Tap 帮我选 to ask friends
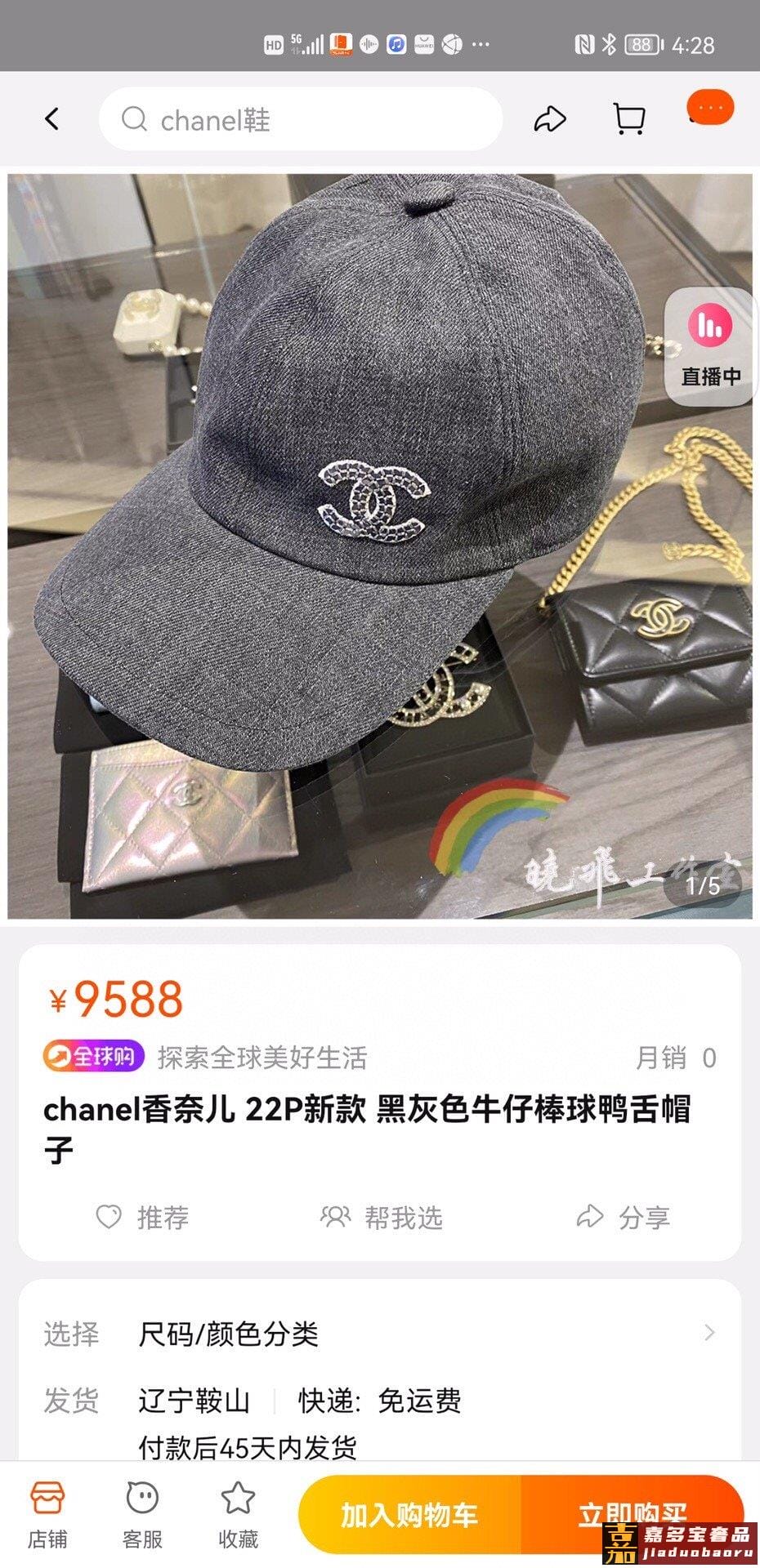 coord(381,1217)
